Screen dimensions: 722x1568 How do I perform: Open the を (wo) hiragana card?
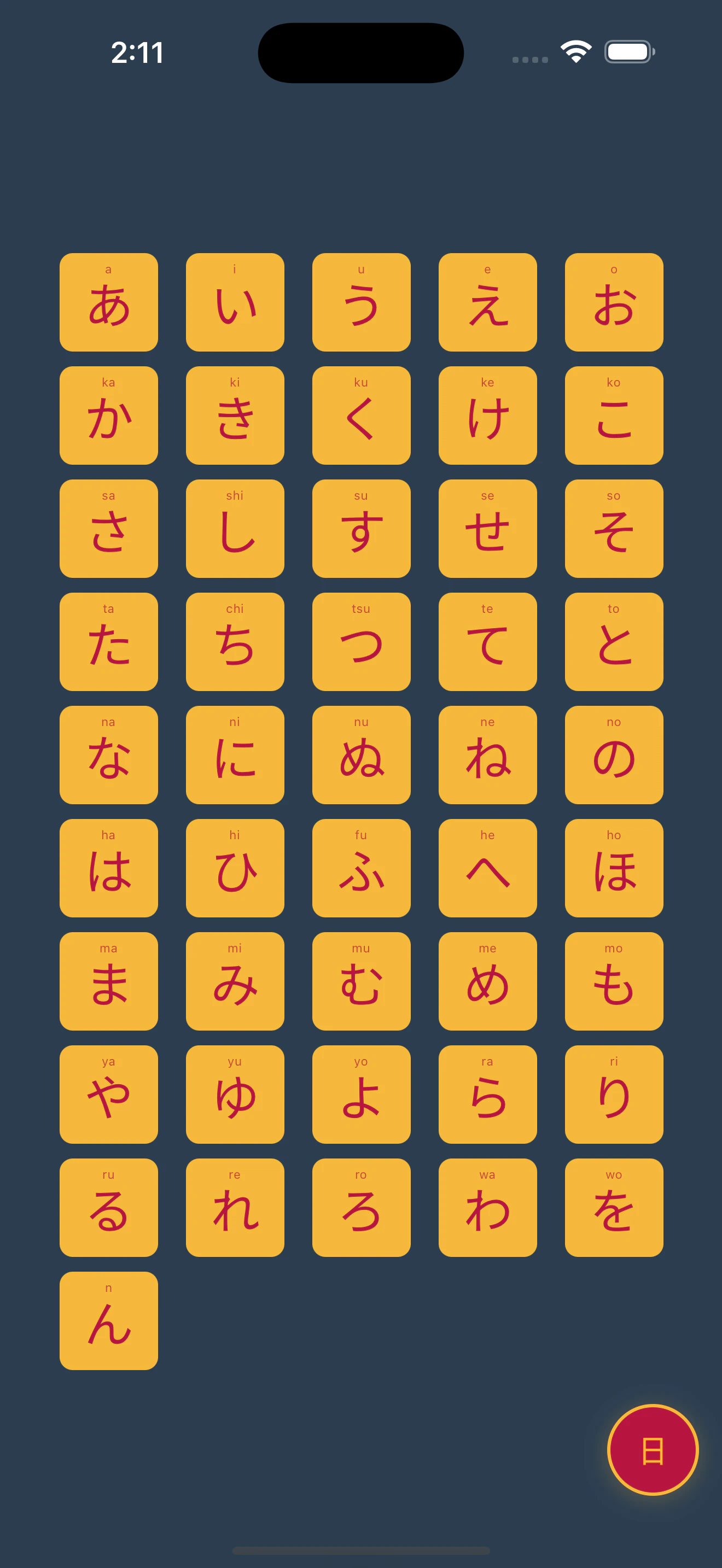[614, 1208]
